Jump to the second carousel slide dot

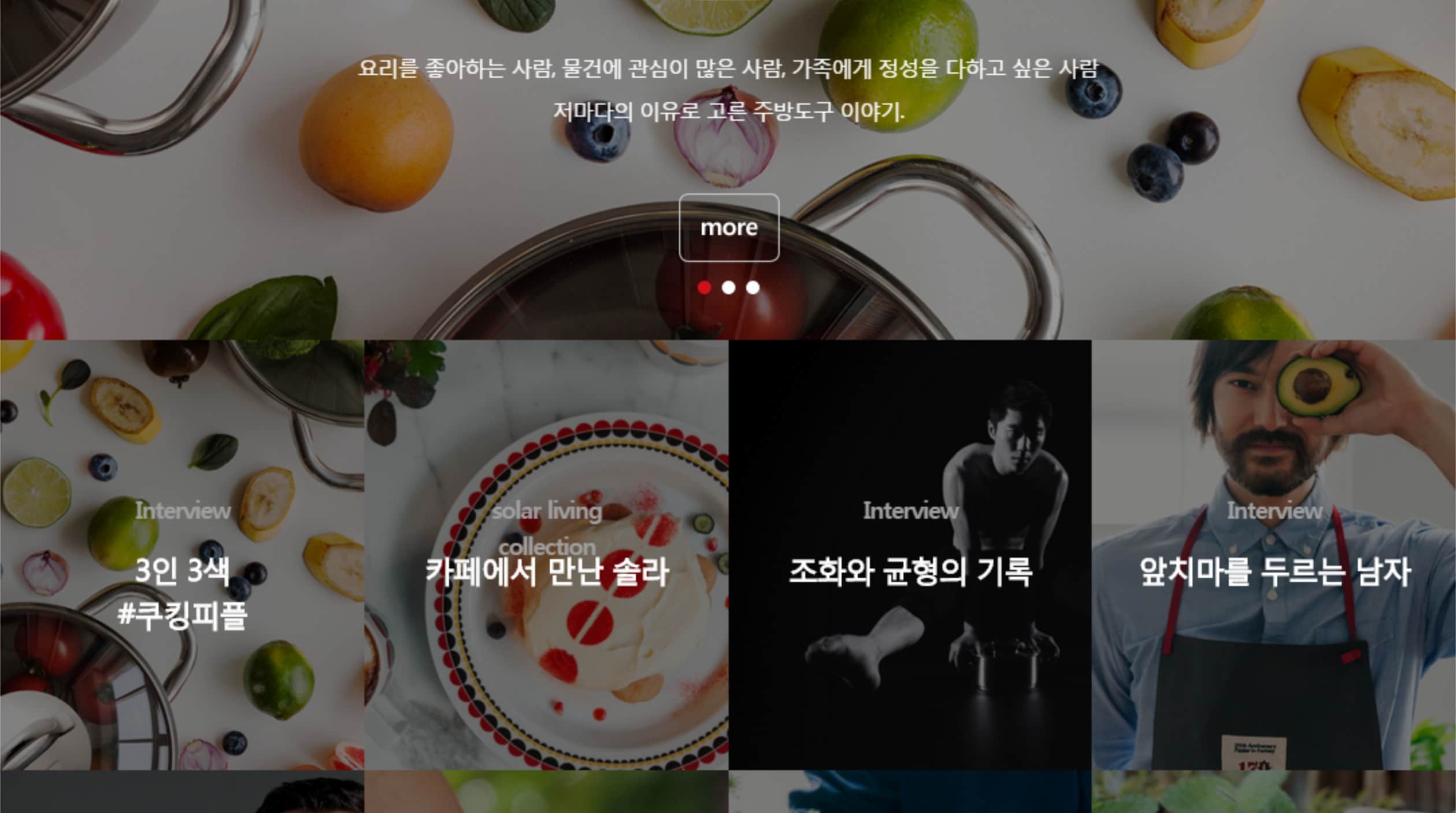pos(728,287)
